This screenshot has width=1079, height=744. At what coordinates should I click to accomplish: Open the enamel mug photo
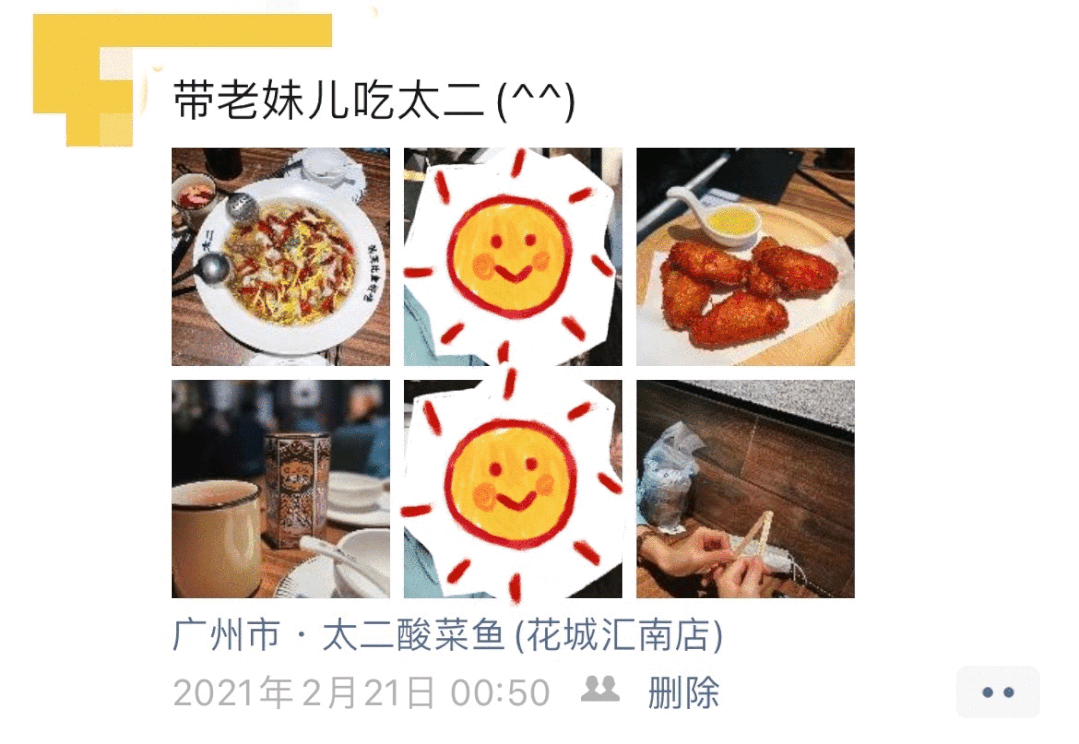tap(281, 489)
